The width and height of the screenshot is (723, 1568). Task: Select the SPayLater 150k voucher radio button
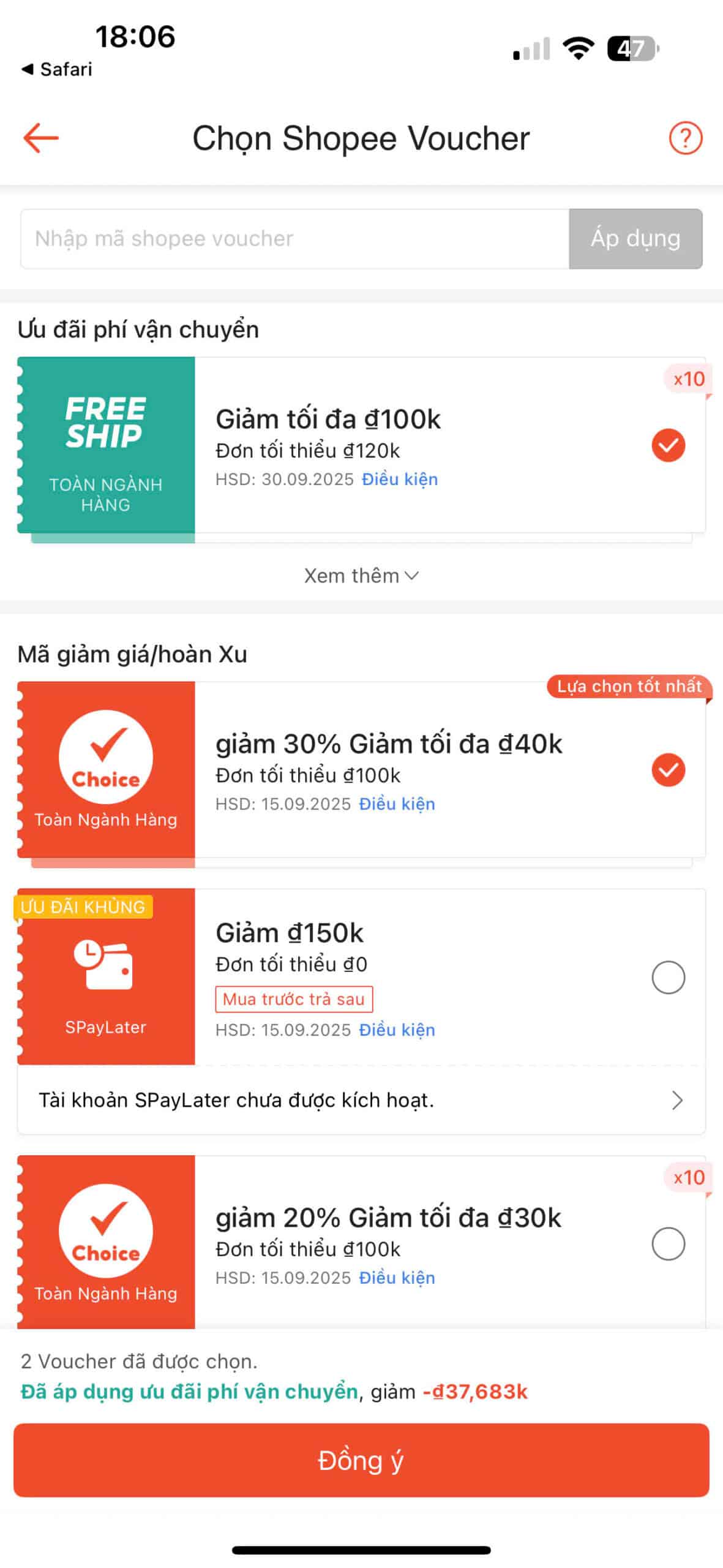point(669,978)
